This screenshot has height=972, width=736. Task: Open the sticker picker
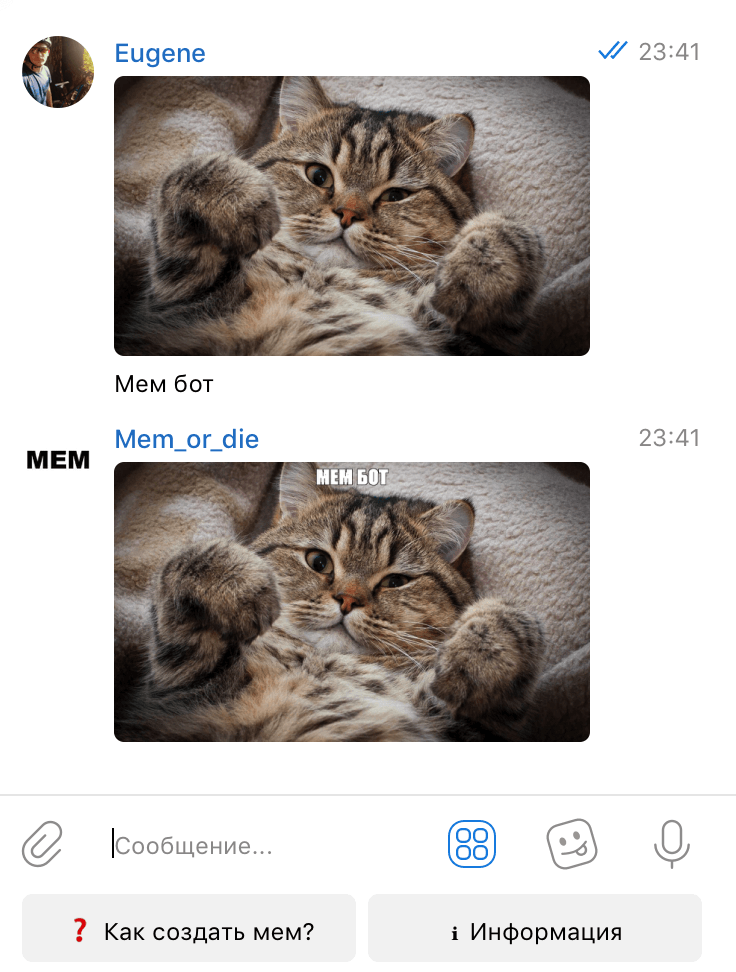pyautogui.click(x=572, y=844)
